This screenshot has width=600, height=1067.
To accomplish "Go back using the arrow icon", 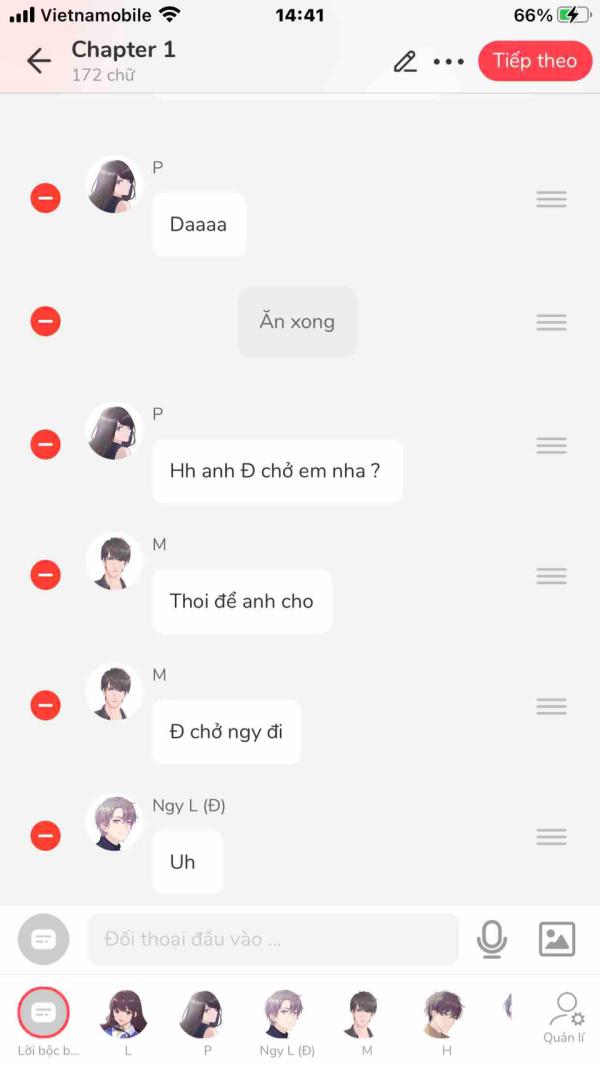I will (x=39, y=61).
